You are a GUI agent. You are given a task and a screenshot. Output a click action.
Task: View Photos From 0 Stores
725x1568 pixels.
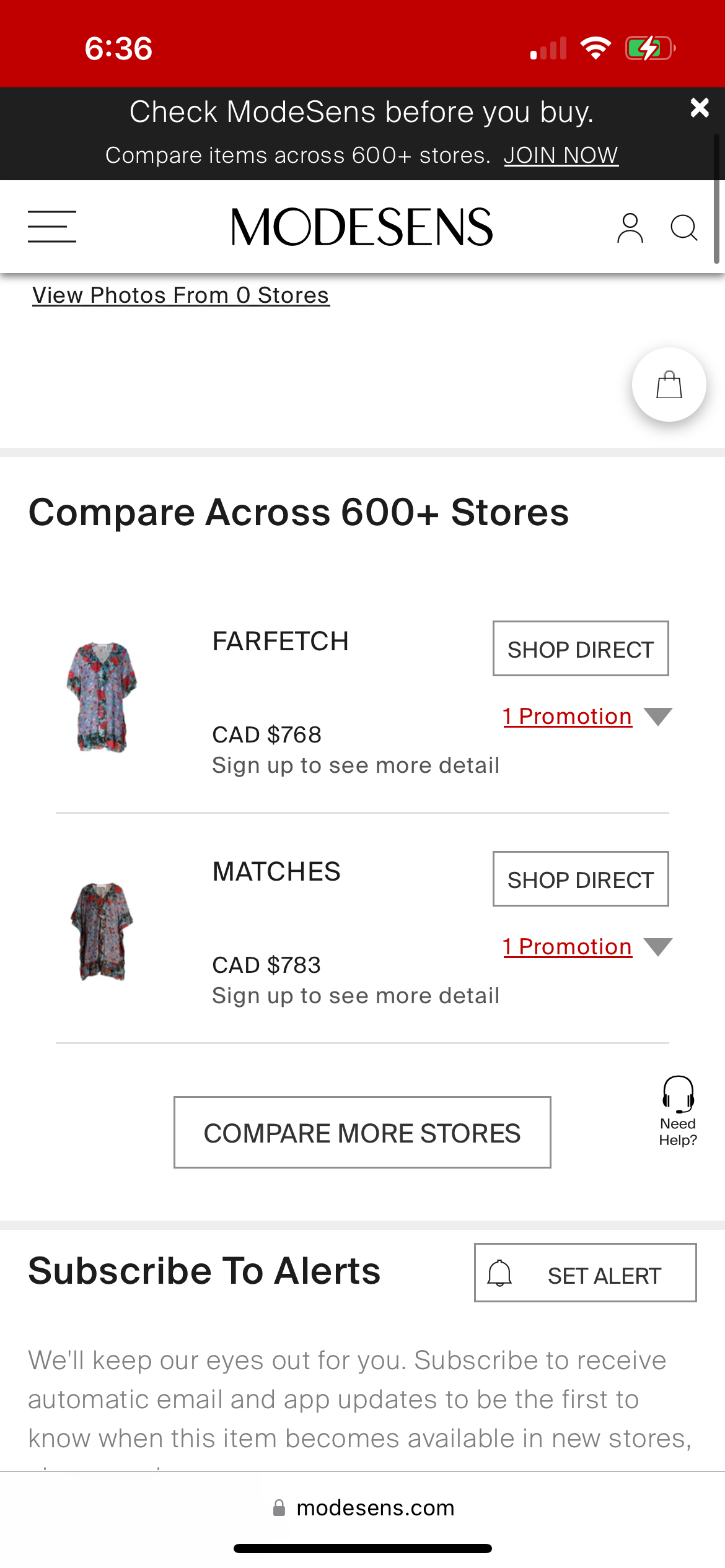181,295
